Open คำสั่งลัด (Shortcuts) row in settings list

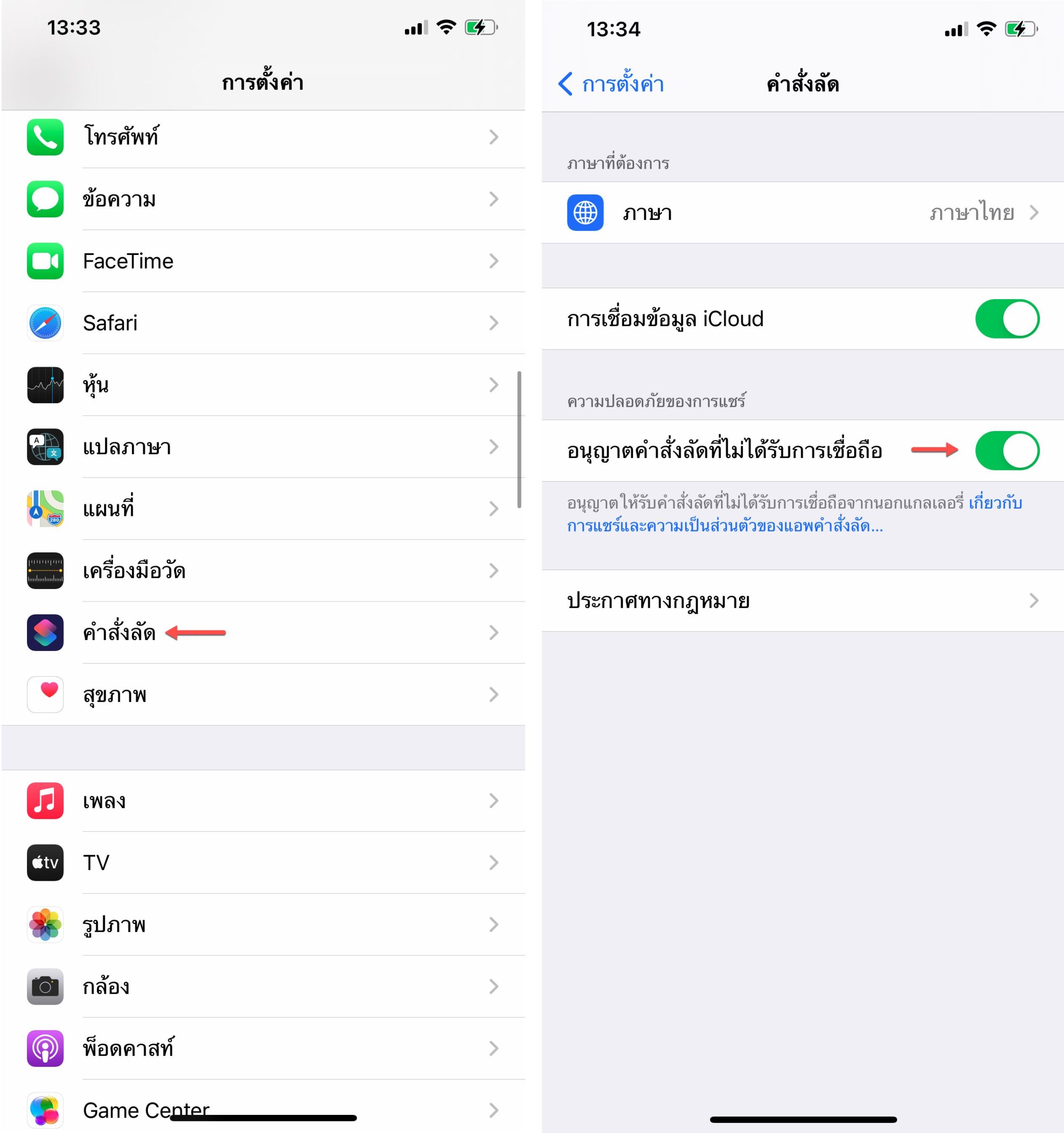pos(262,632)
